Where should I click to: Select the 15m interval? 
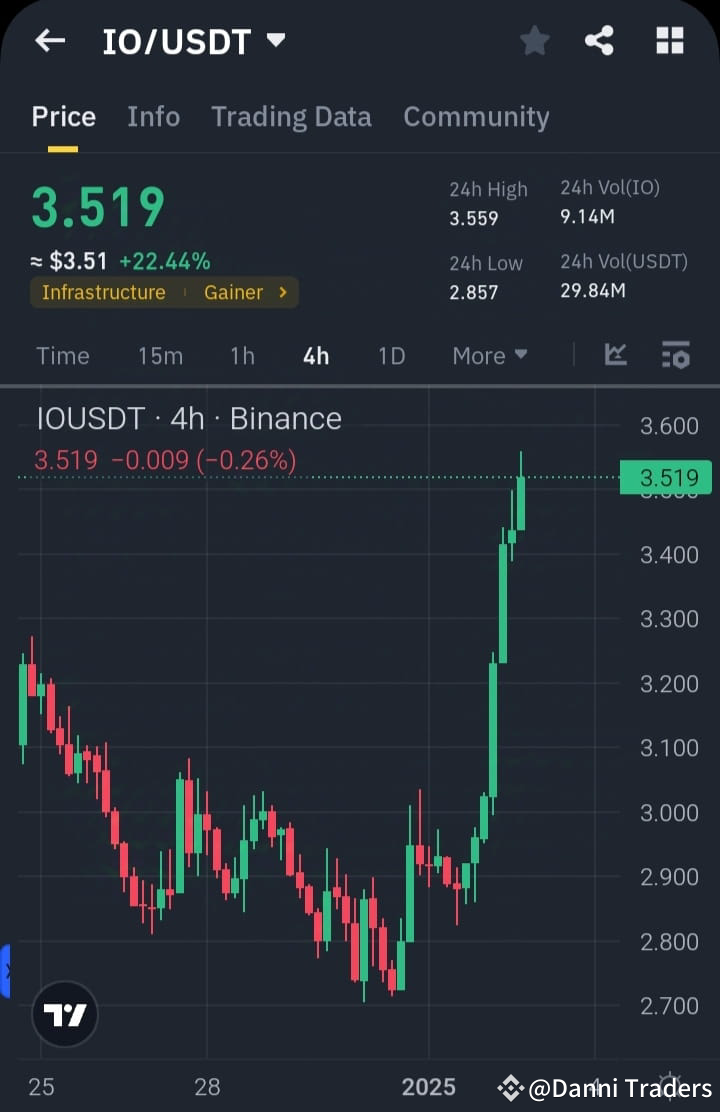coord(161,355)
